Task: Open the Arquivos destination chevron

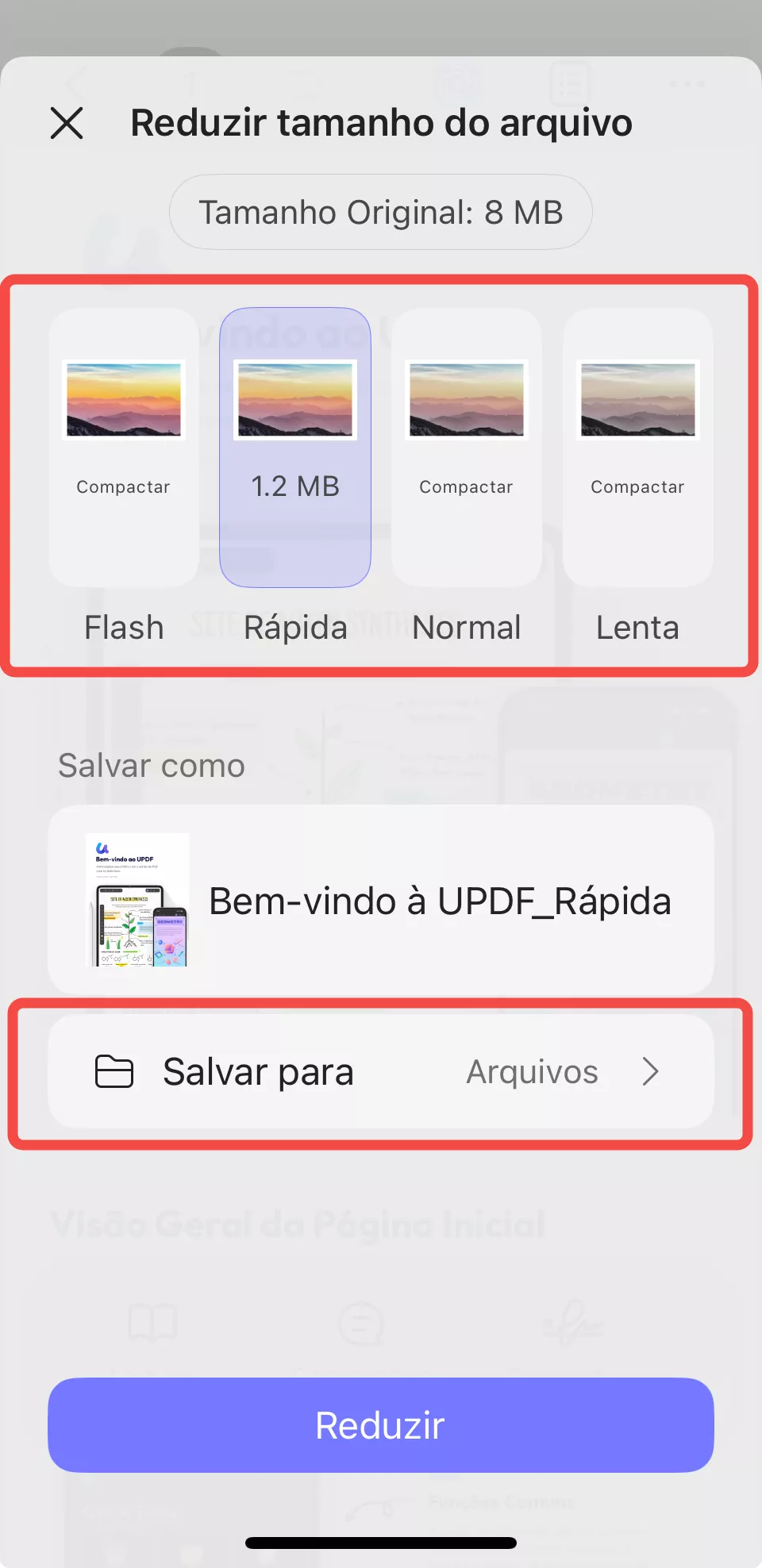Action: (651, 1071)
